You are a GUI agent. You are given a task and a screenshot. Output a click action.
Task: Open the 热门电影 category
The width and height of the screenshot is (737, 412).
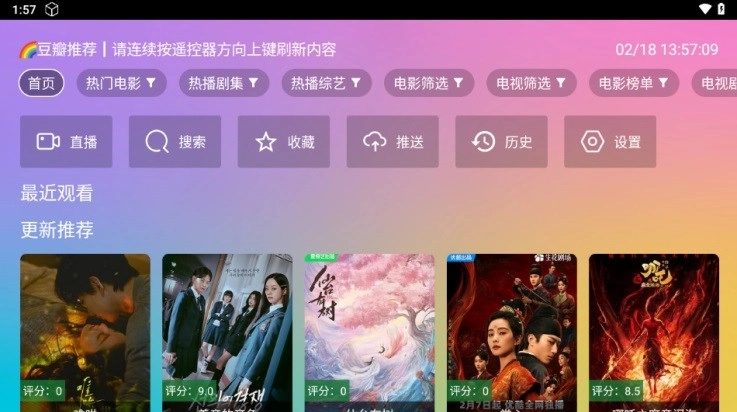point(121,83)
